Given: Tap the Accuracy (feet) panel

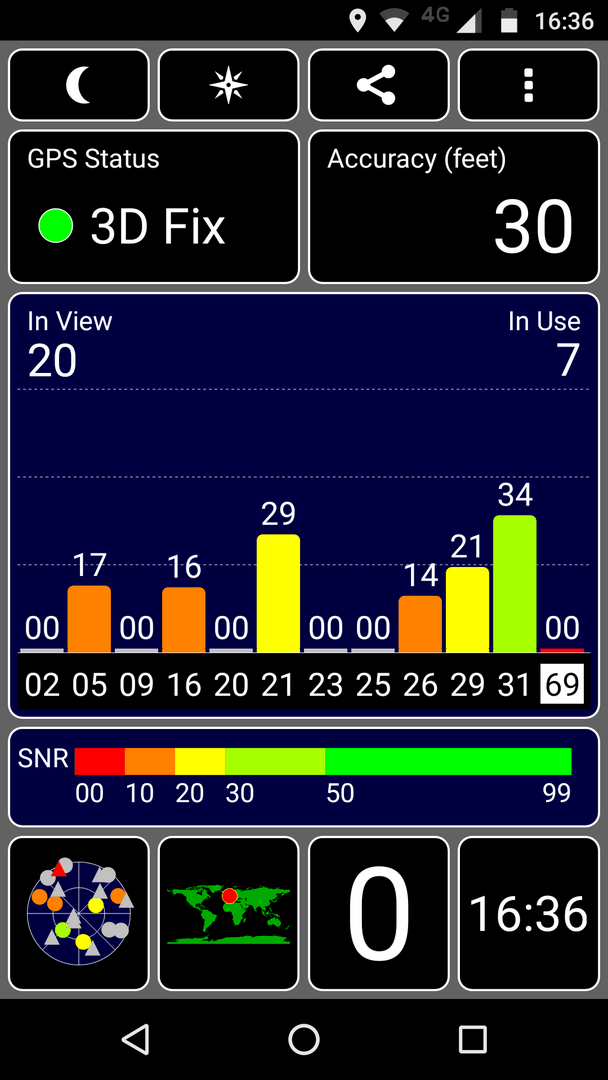Looking at the screenshot, I should point(453,207).
